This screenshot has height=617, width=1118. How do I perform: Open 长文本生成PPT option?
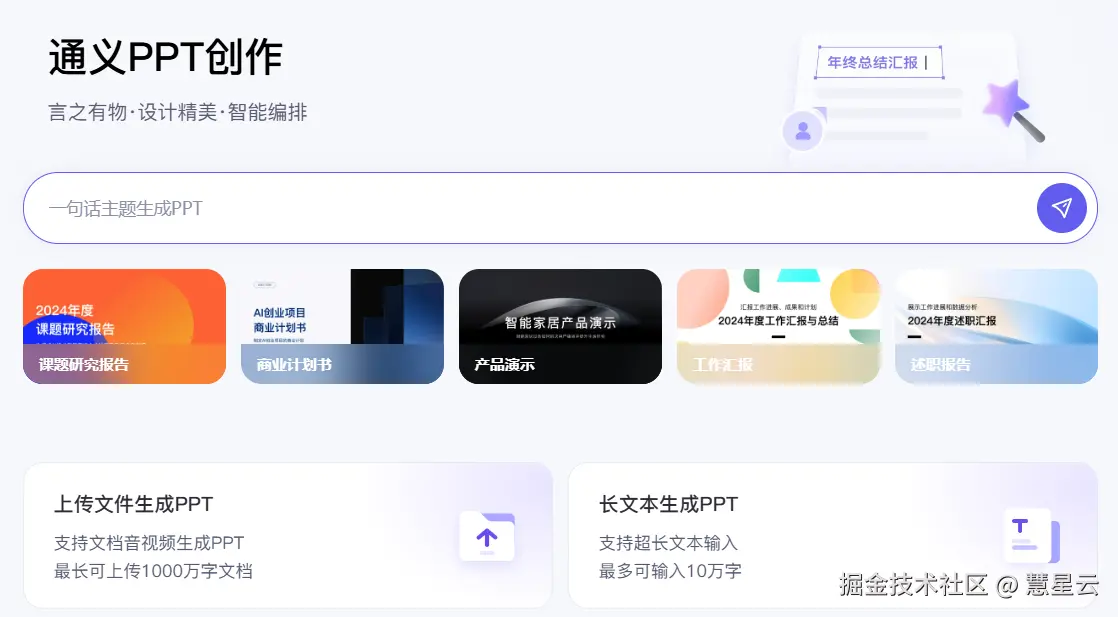tap(832, 535)
